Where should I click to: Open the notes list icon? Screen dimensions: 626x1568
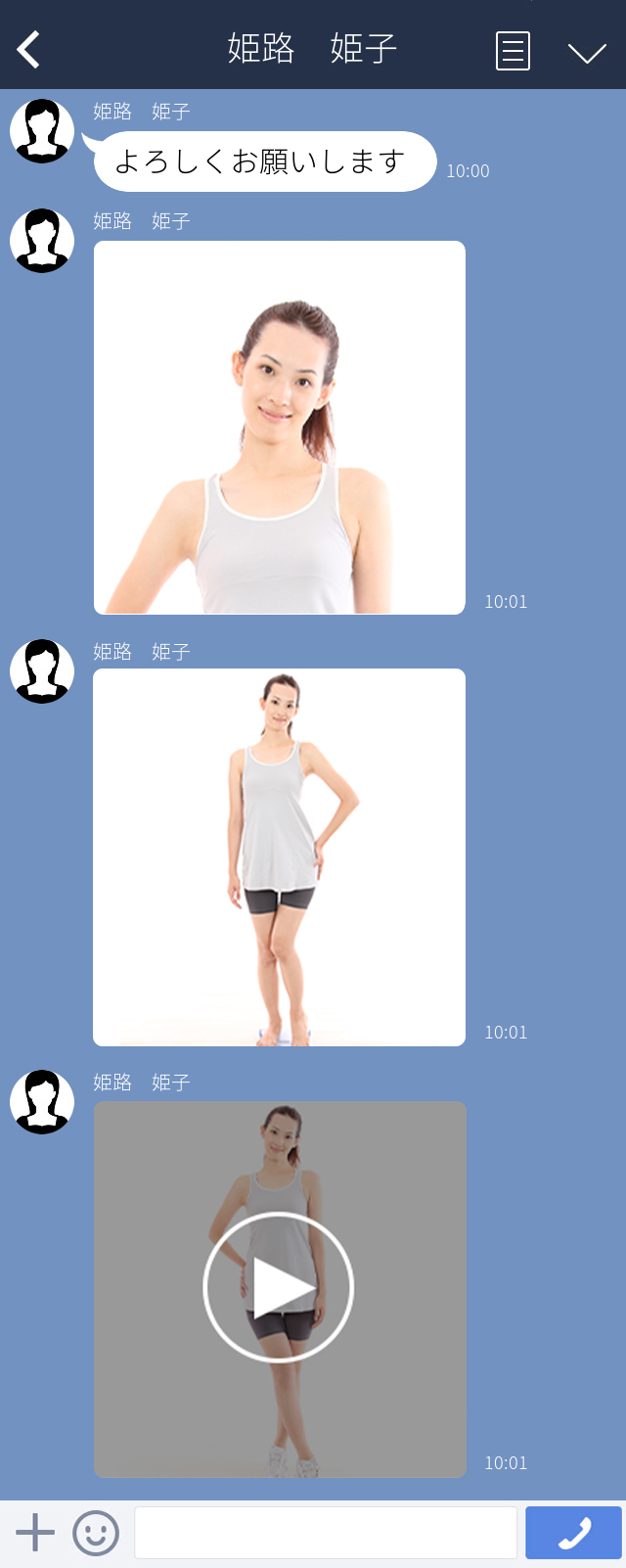click(x=513, y=51)
